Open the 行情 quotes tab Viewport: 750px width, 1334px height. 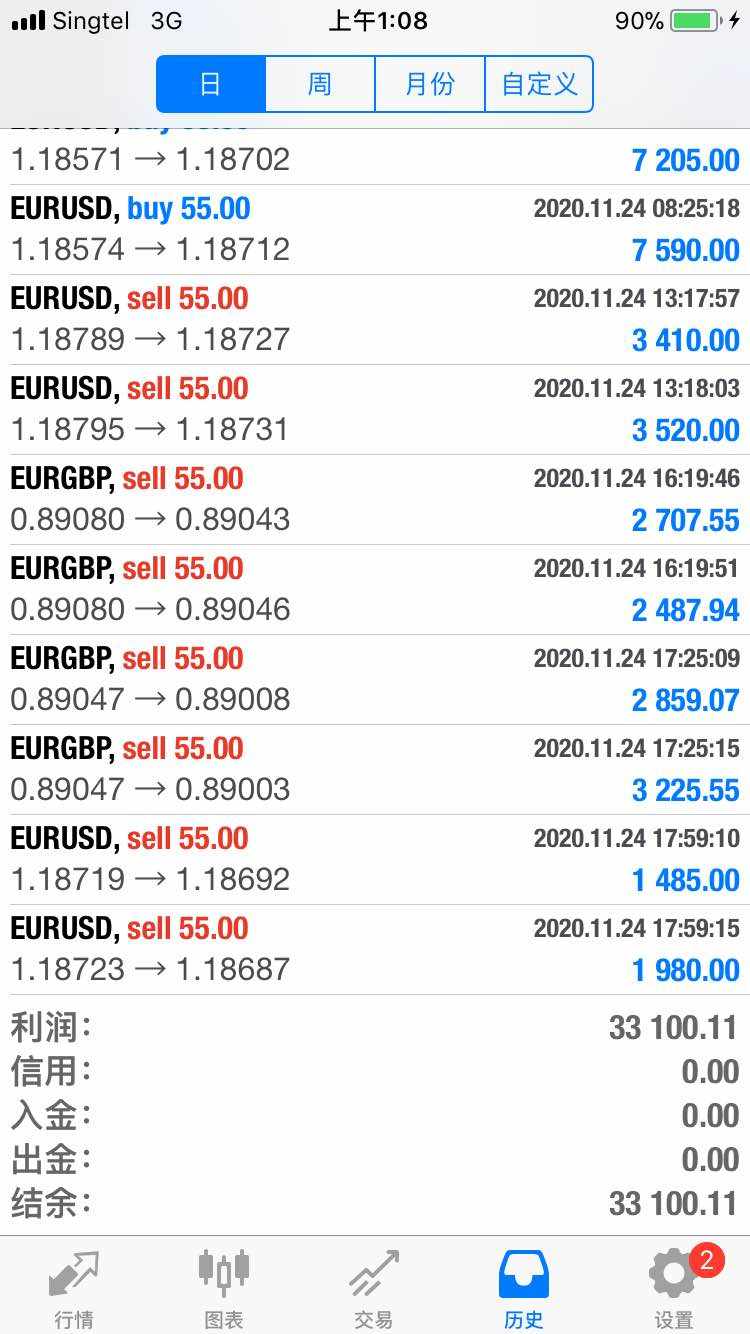[x=75, y=1288]
